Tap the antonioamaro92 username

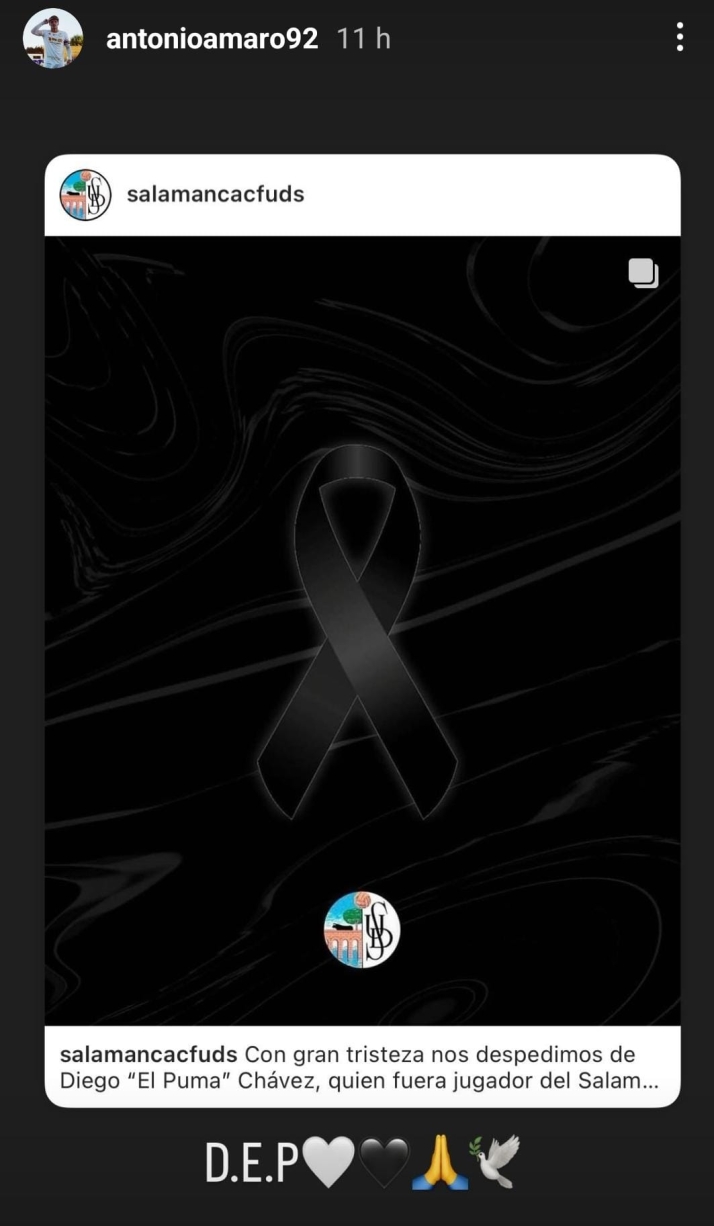pyautogui.click(x=212, y=39)
